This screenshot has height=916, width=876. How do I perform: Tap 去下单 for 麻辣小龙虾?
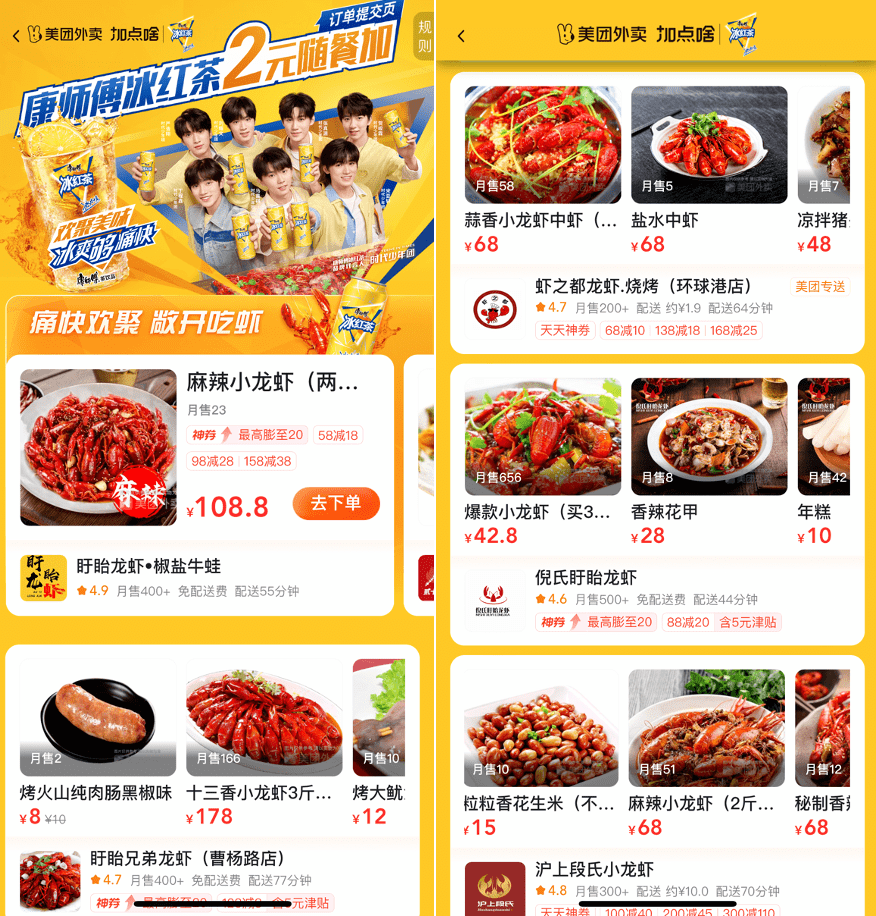(x=336, y=503)
